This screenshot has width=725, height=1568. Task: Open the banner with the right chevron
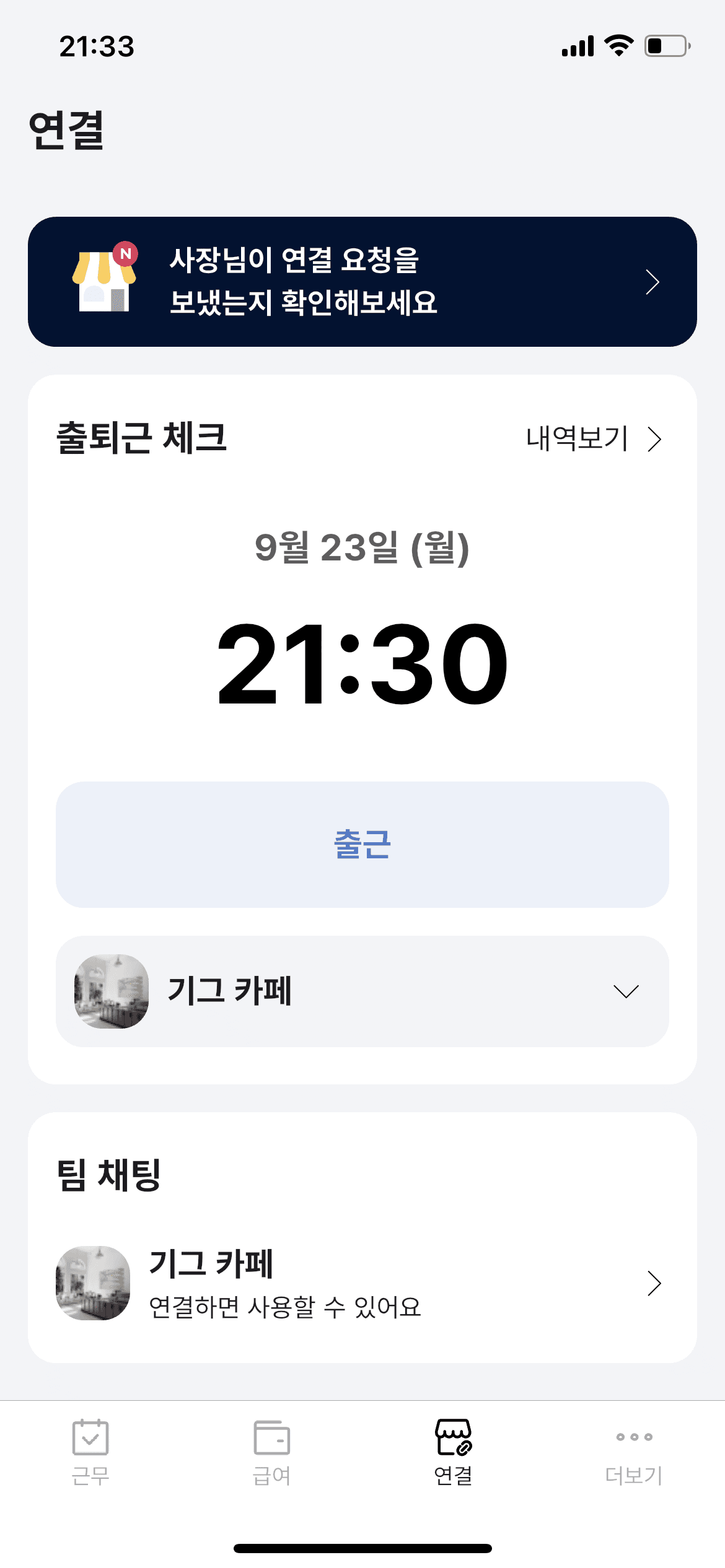(652, 282)
